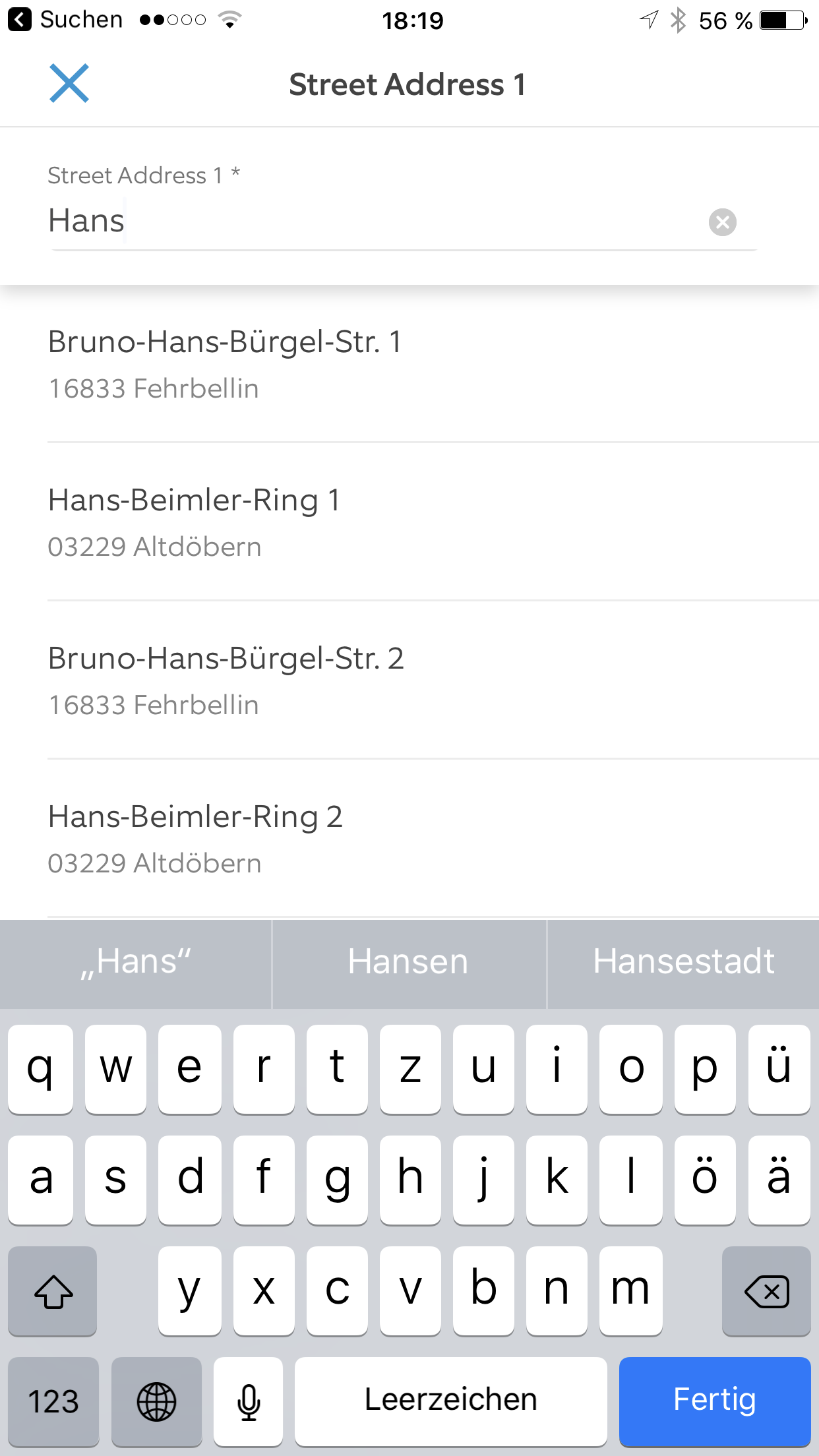Viewport: 819px width, 1456px height.
Task: Choose the Hansen keyboard suggestion
Action: tap(408, 962)
